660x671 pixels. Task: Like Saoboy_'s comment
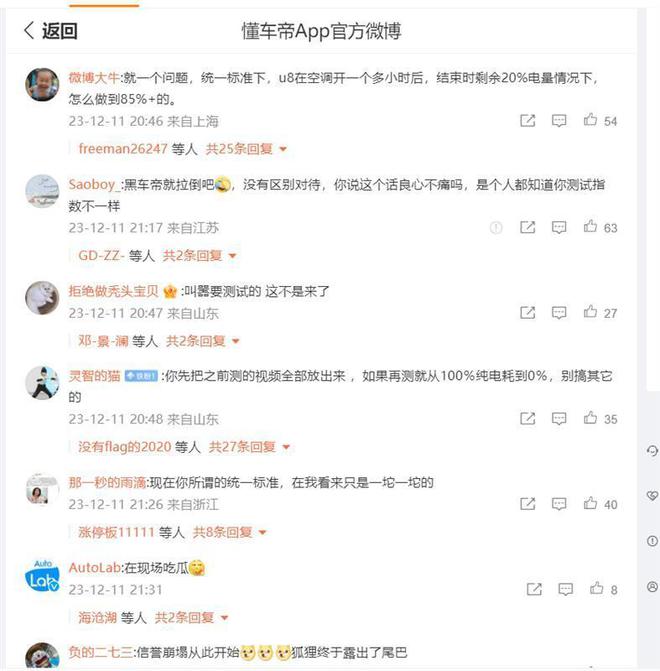pos(591,227)
